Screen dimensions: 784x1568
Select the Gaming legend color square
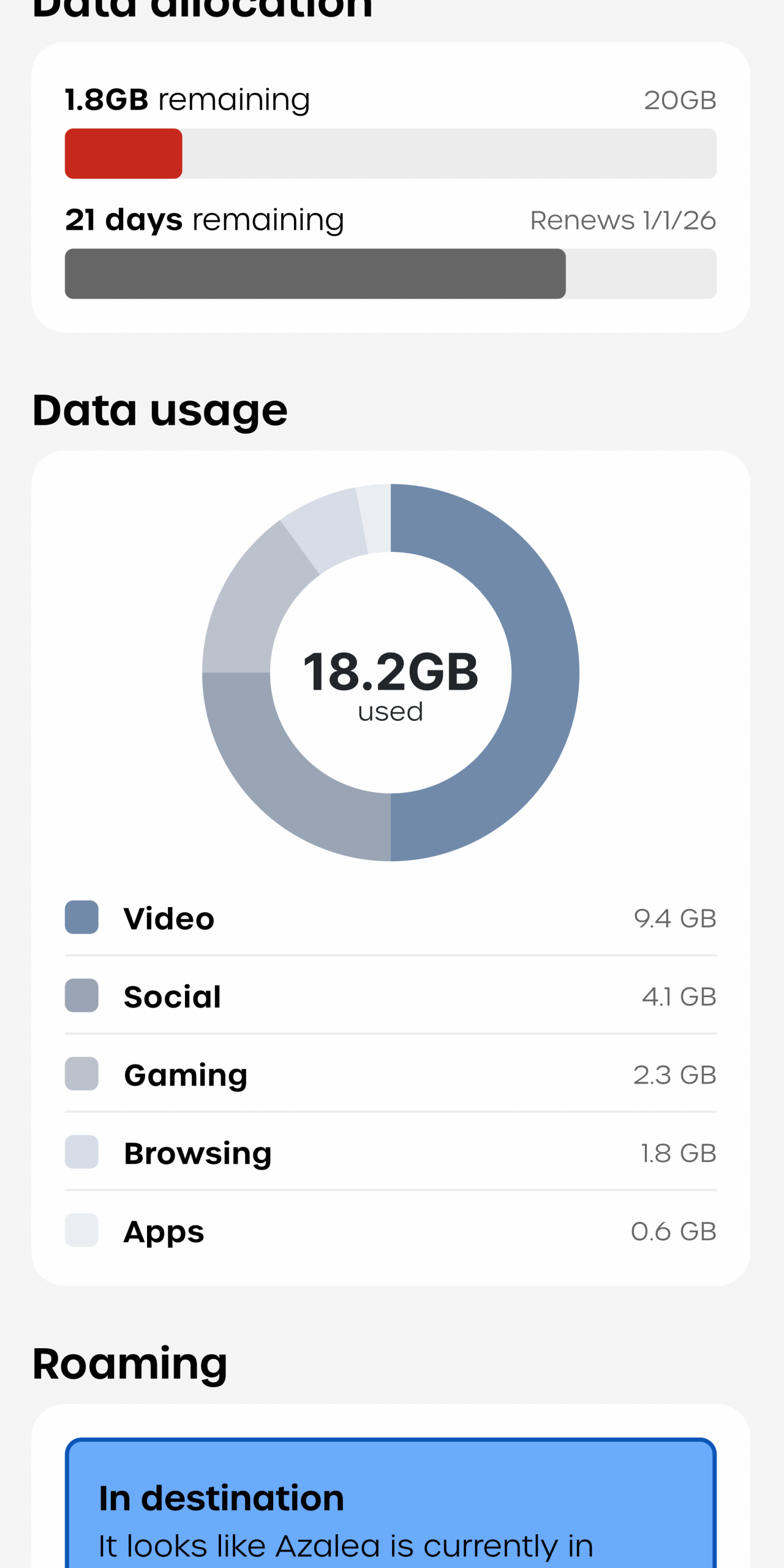[x=81, y=1074]
